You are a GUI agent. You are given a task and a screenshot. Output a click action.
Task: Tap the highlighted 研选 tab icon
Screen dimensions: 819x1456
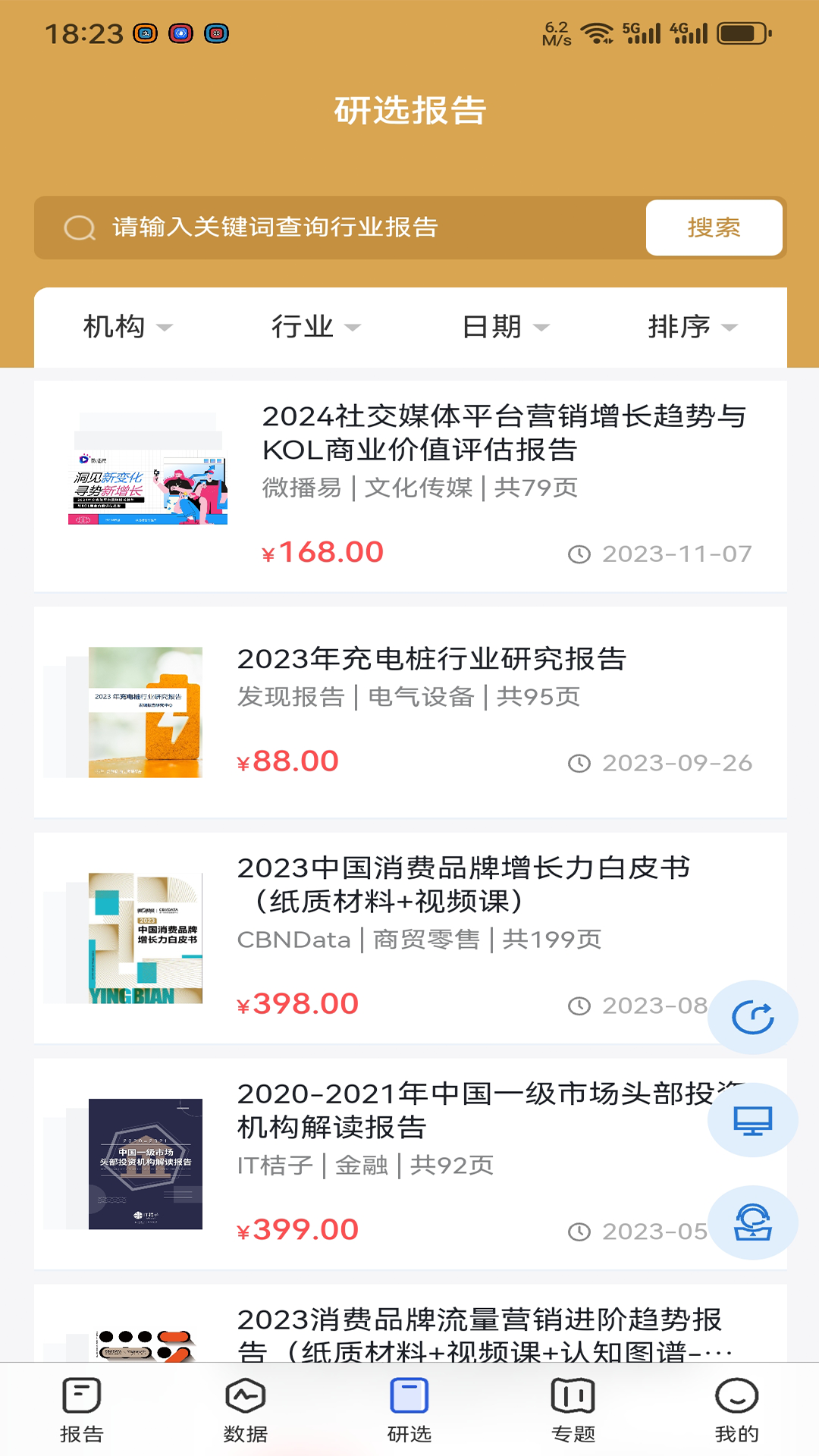pos(409,1407)
